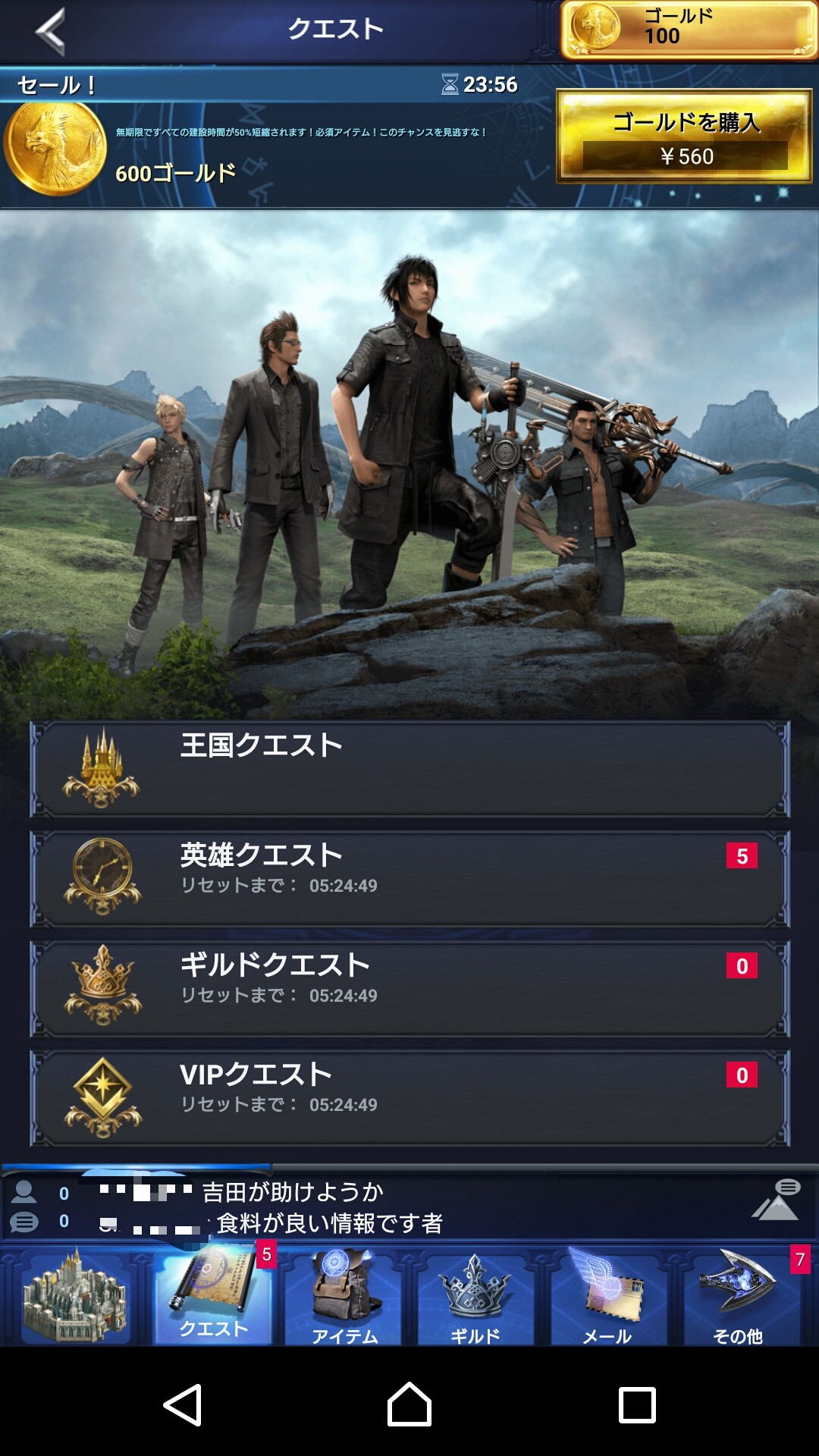The height and width of the screenshot is (1456, 819).
Task: Open ギルドクエスト list
Action: point(409,988)
